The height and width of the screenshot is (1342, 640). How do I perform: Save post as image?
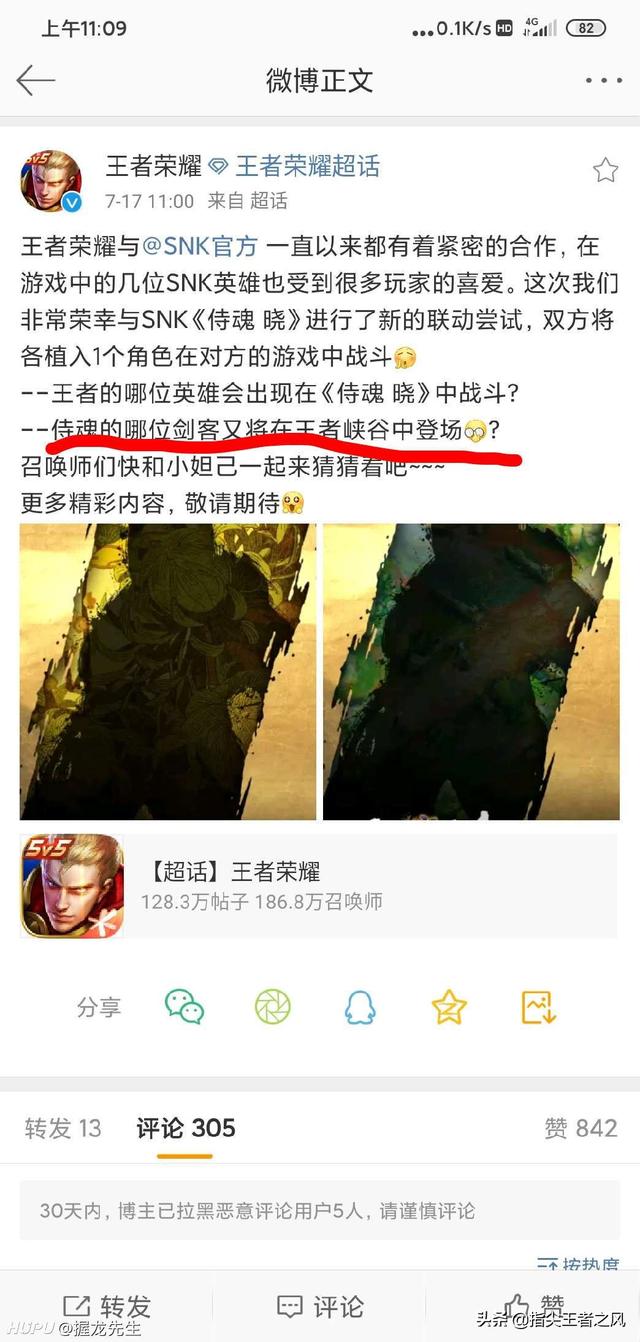click(x=538, y=1006)
